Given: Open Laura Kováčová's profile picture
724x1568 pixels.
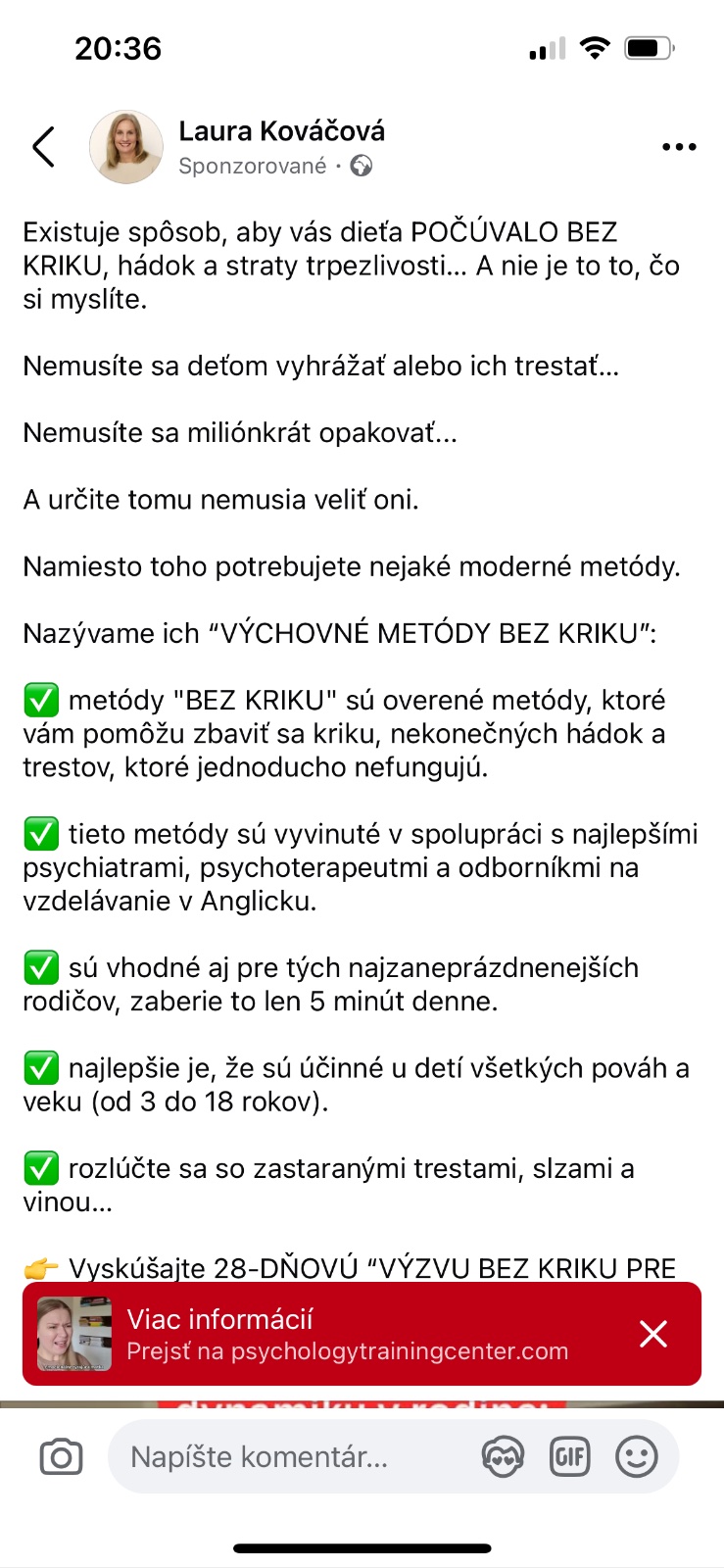Looking at the screenshot, I should [x=126, y=147].
